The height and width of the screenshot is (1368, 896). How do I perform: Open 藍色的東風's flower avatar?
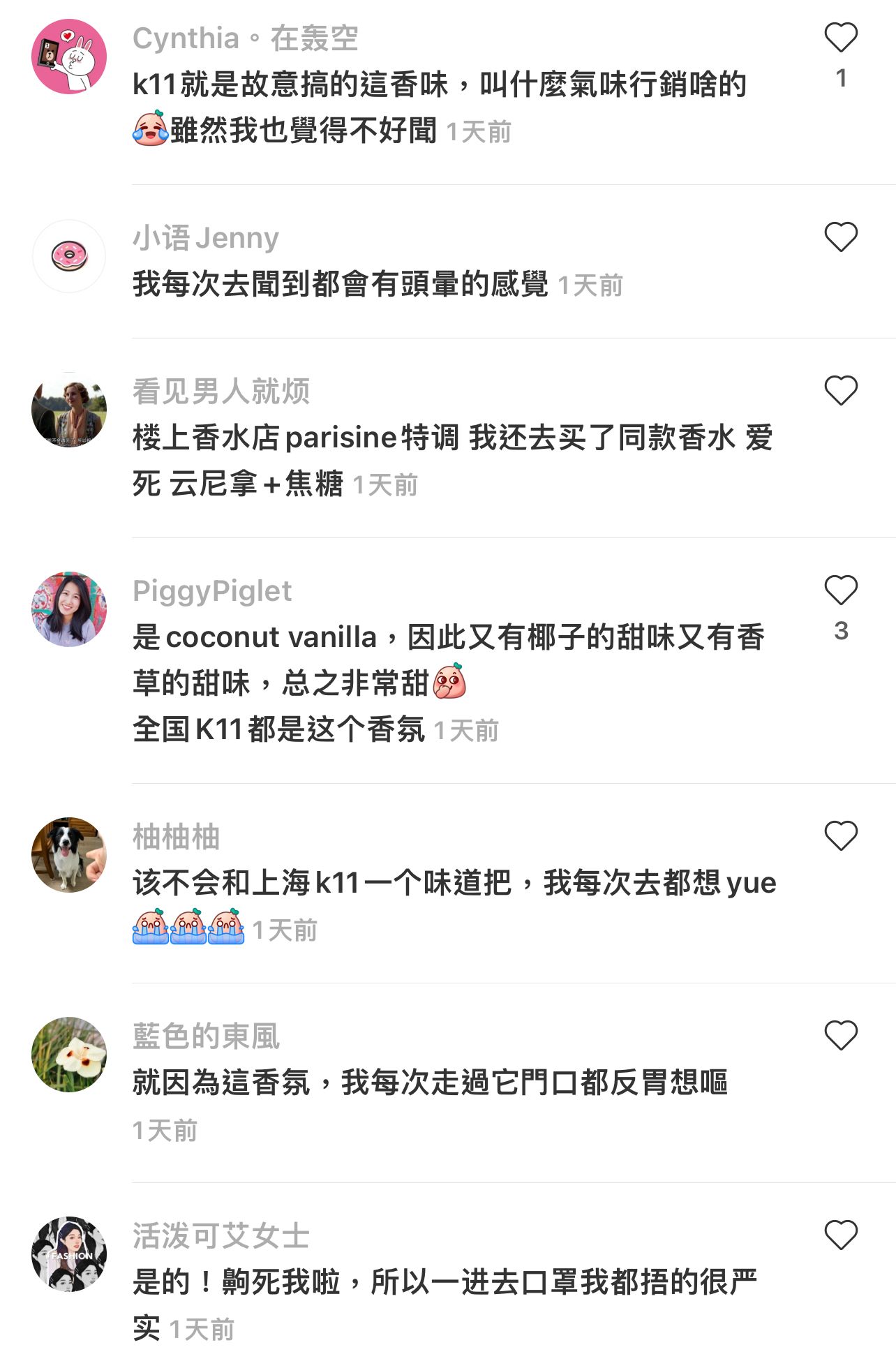coord(69,1055)
